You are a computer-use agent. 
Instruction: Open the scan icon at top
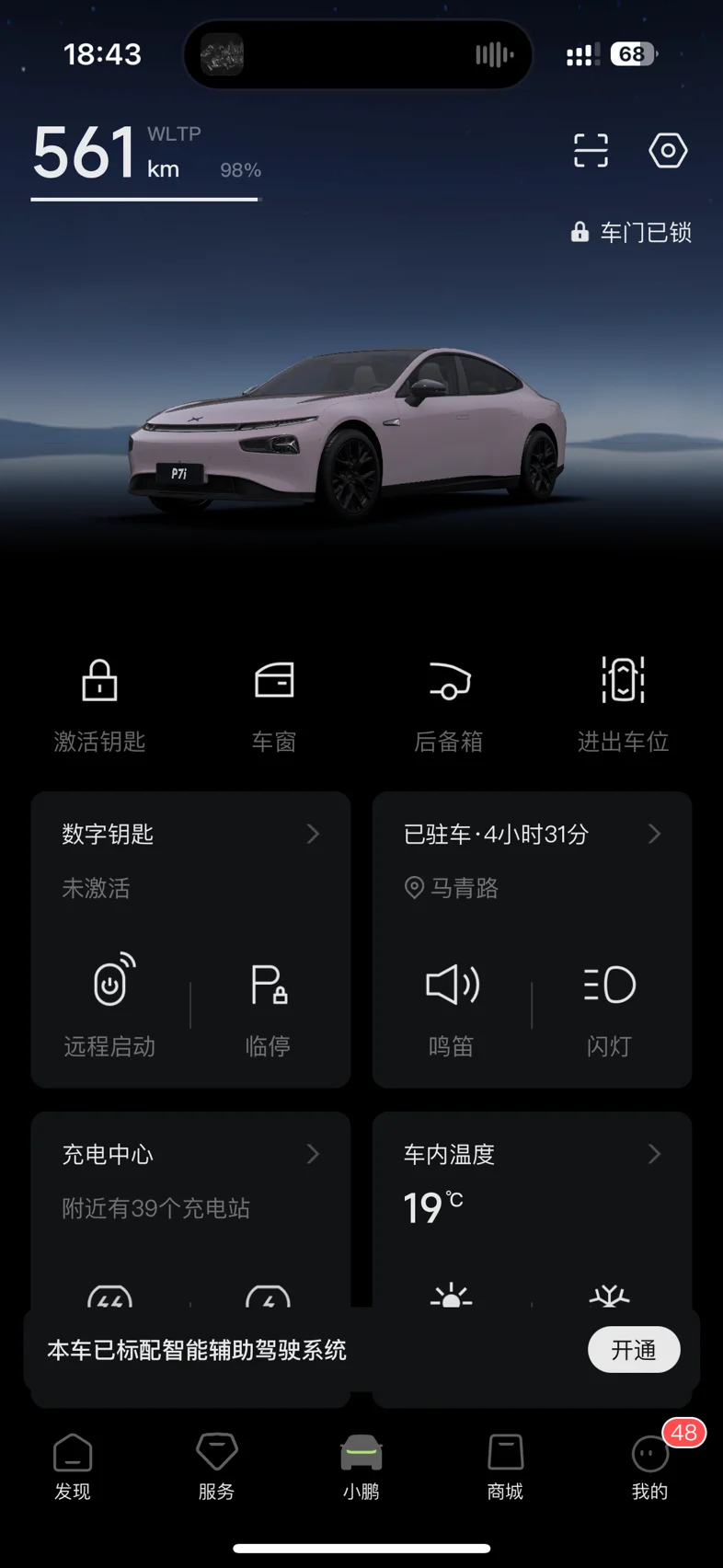[591, 150]
